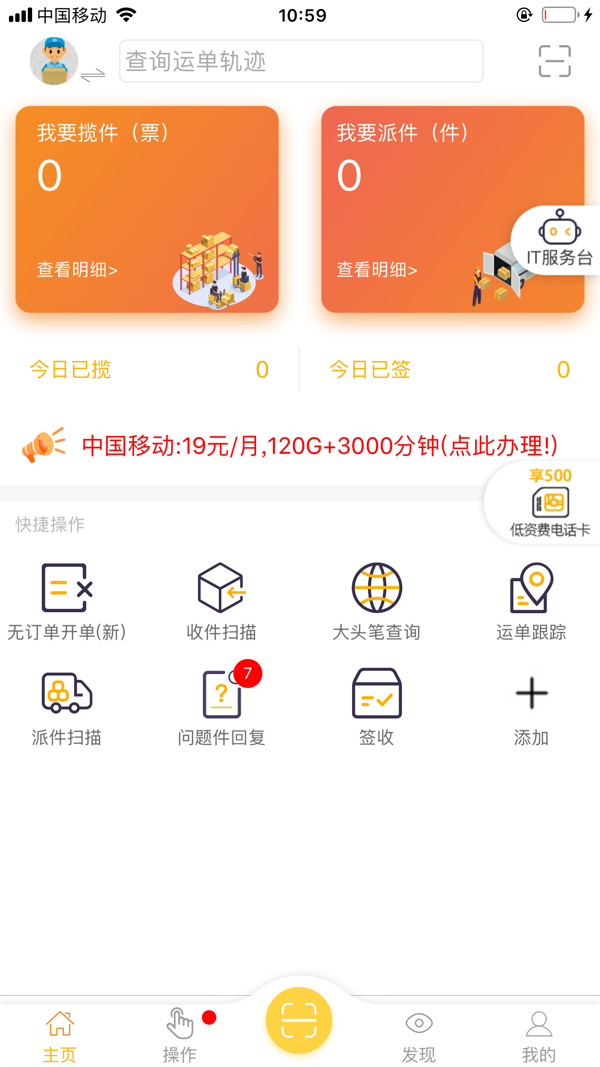Screen dimensions: 600x1067
Task: View details on the 我要揽件 card
Action: click(78, 270)
